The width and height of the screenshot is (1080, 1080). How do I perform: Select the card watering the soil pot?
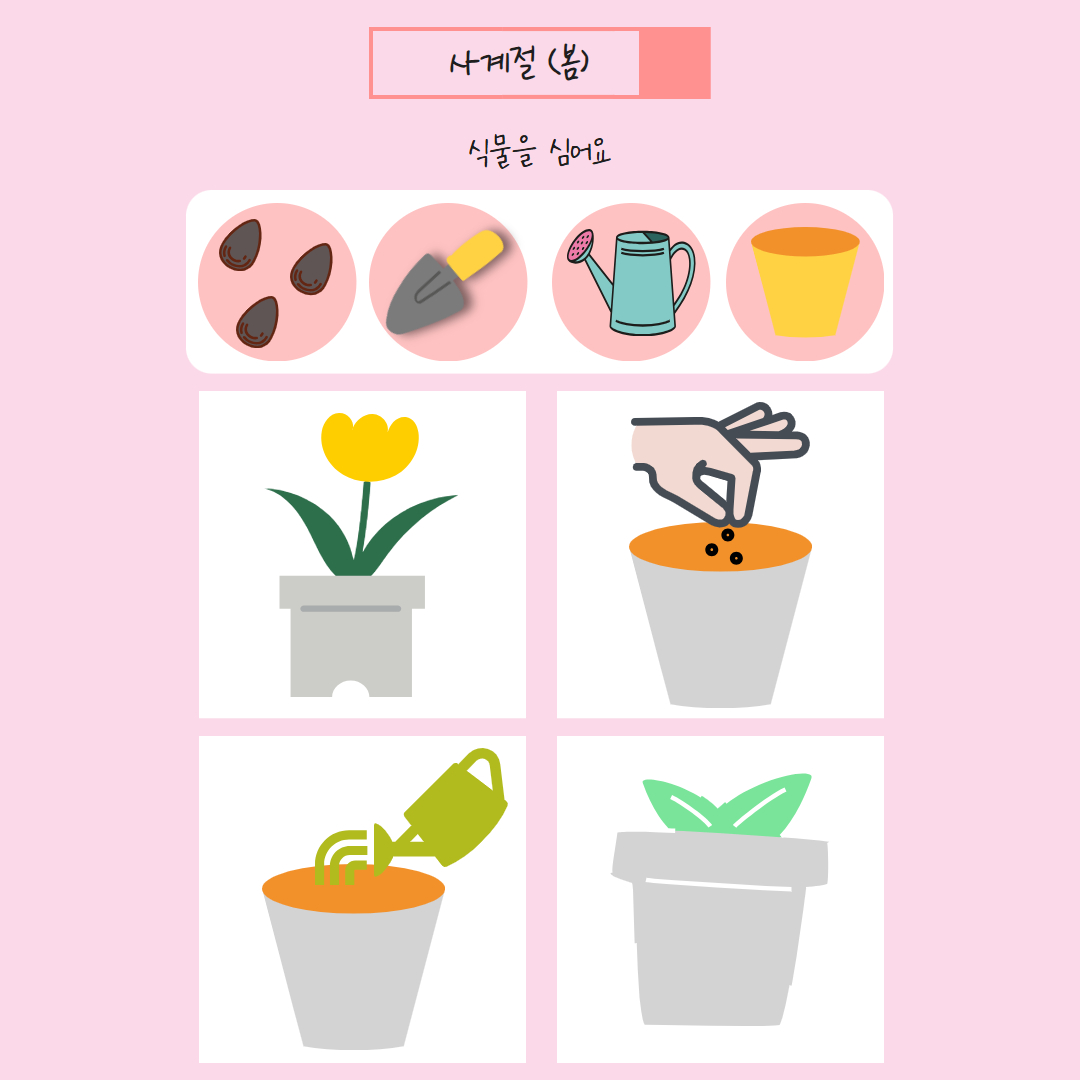coord(362,900)
